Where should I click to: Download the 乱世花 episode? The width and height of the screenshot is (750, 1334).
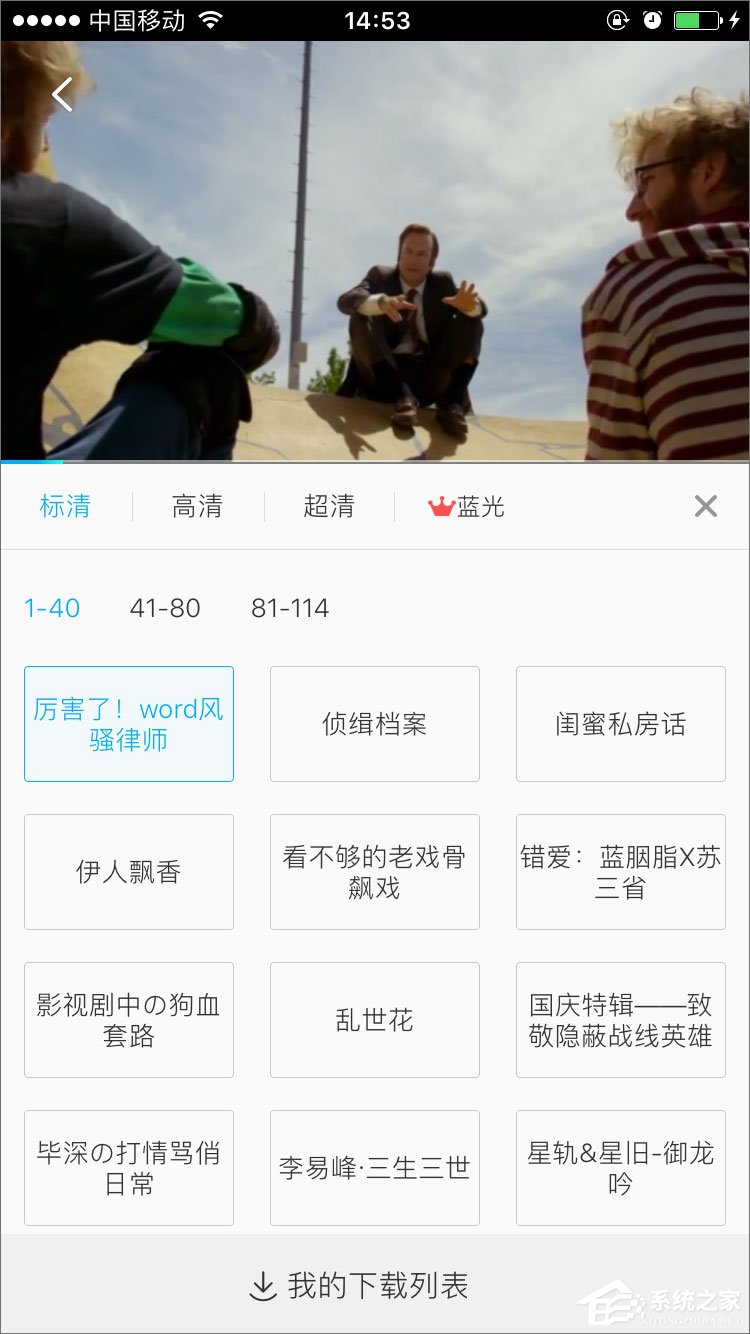coord(375,1020)
